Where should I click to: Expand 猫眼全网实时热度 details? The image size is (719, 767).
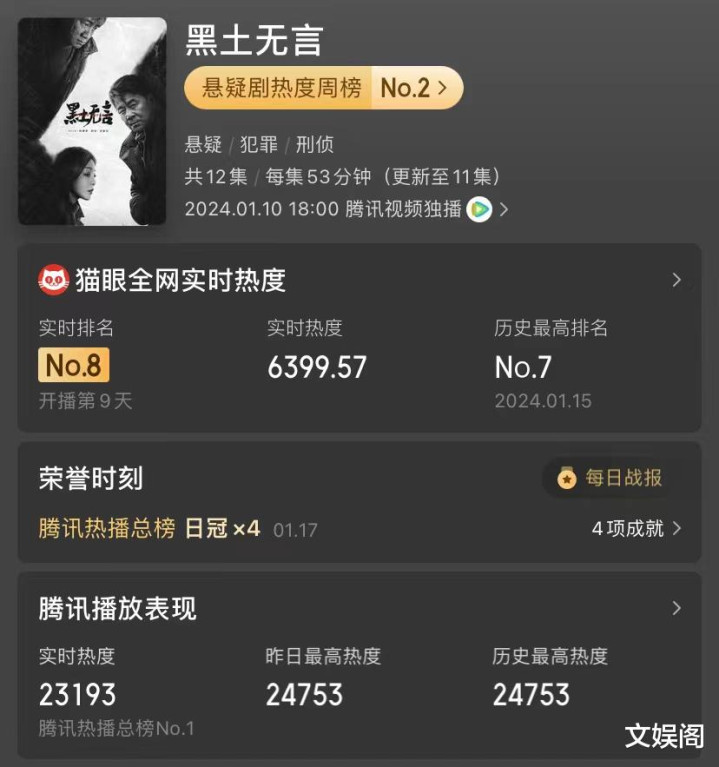click(676, 280)
